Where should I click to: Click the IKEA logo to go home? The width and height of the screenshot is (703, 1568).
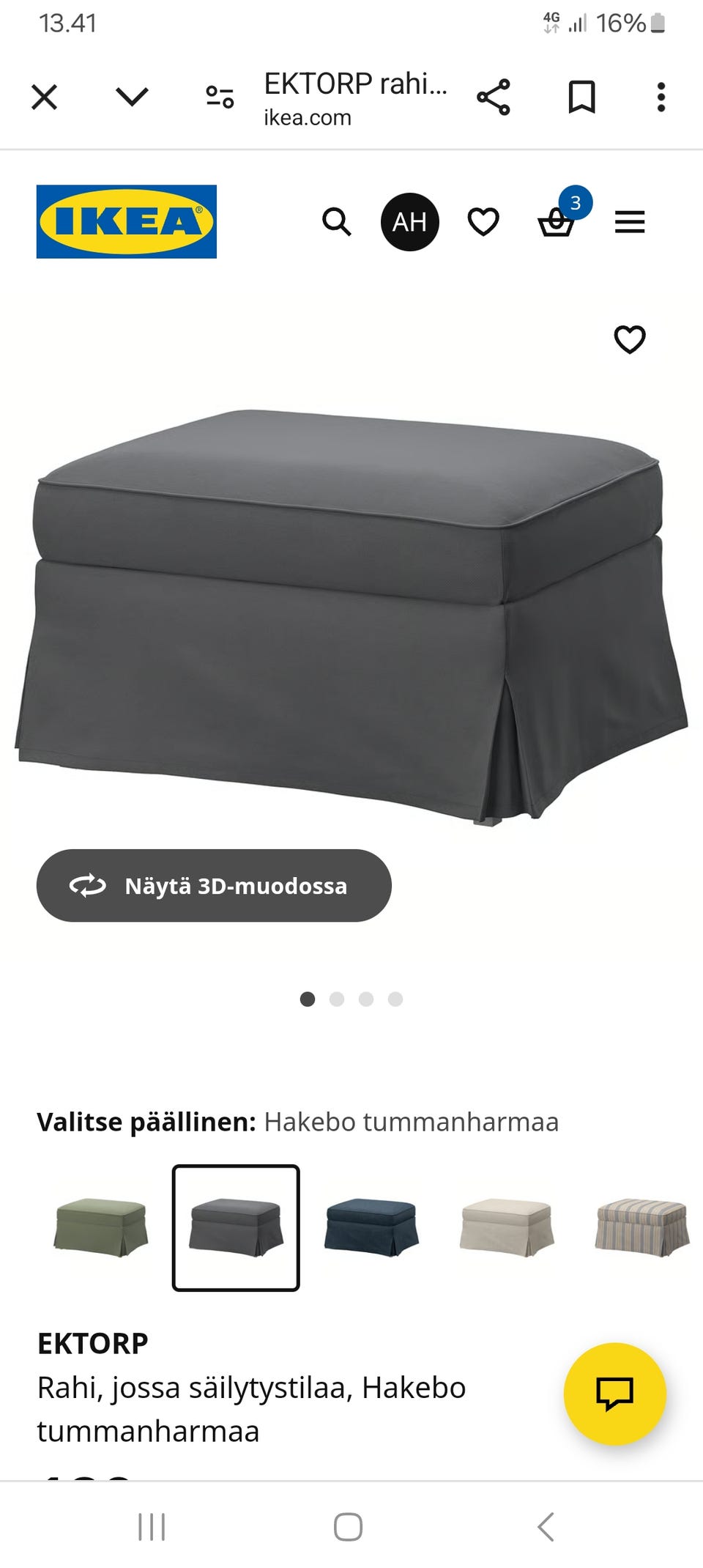coord(126,221)
